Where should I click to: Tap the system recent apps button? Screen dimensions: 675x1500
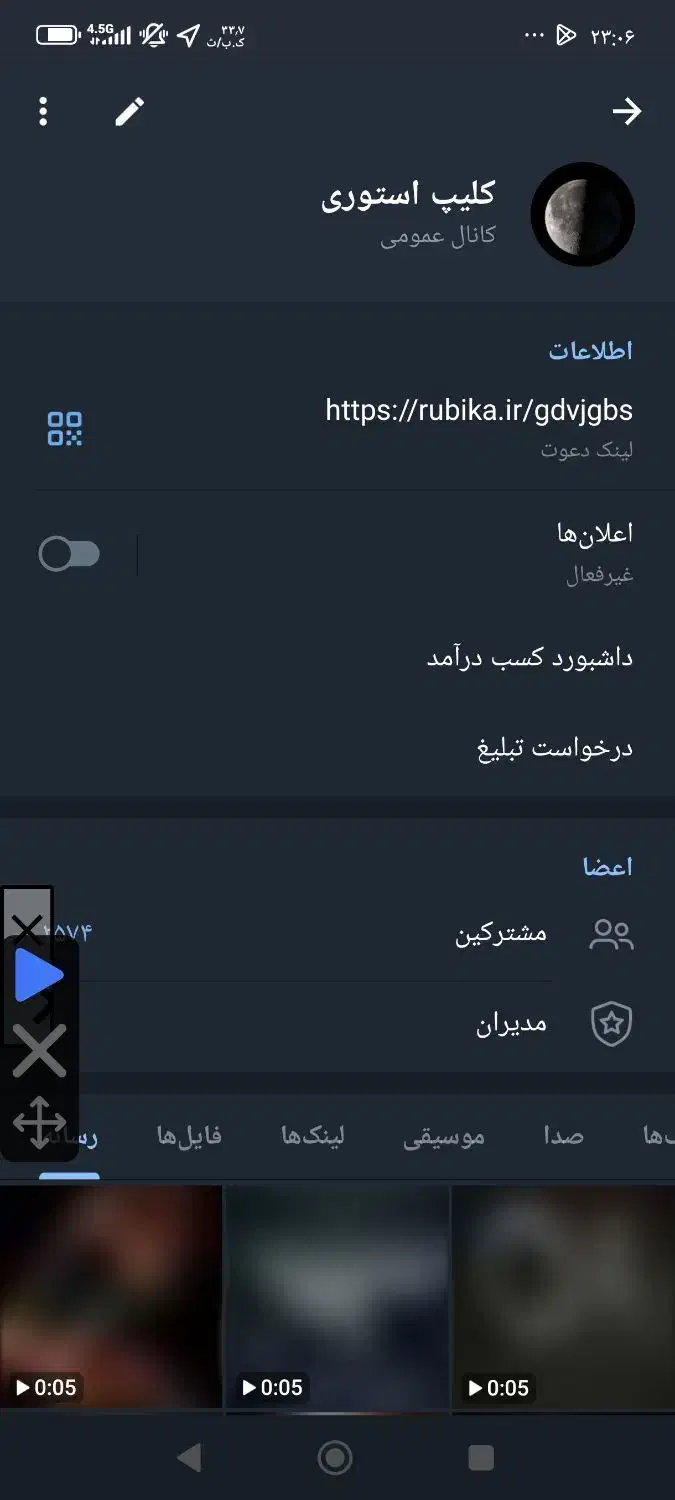coord(481,1458)
